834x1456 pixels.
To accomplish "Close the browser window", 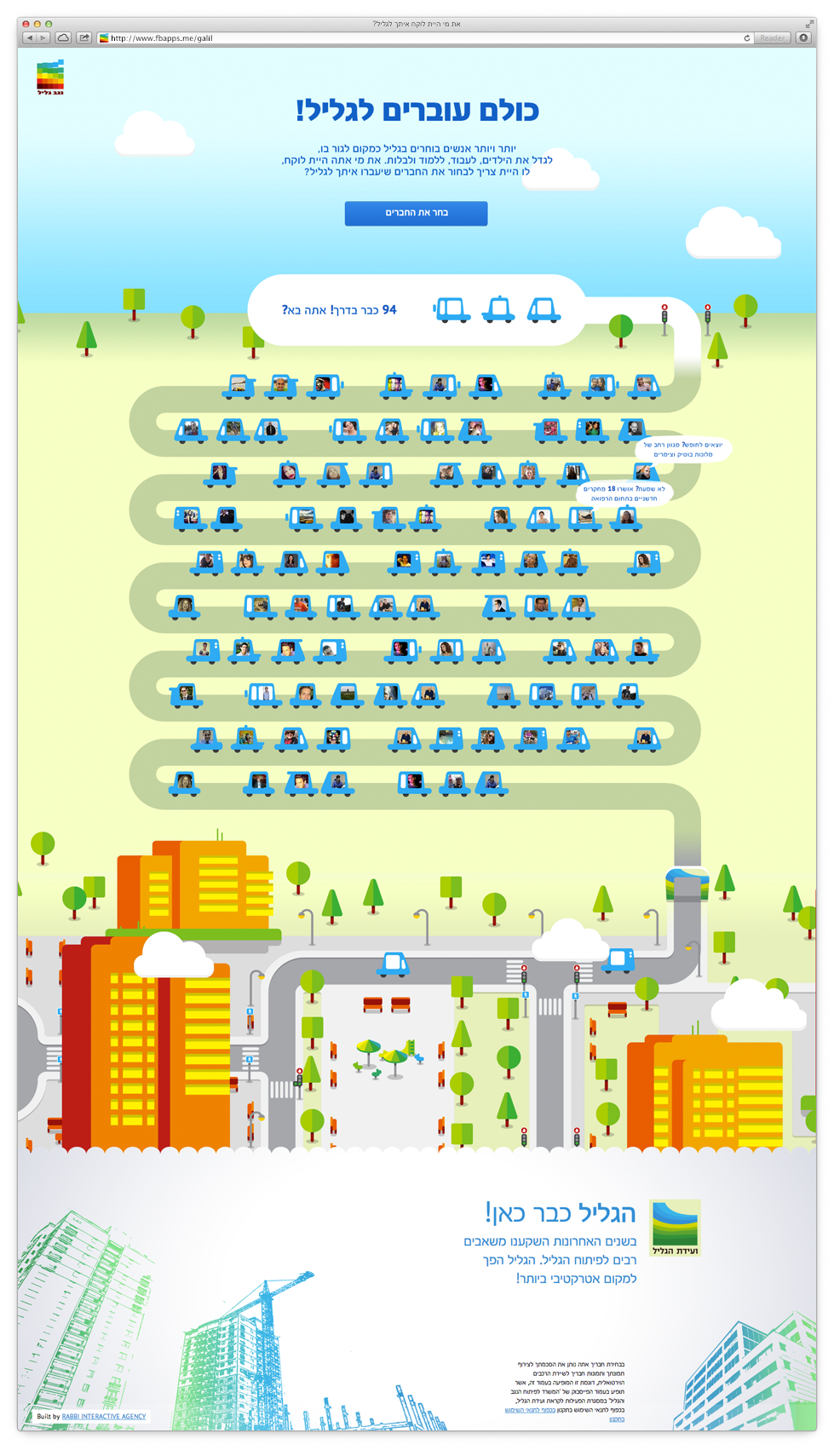I will pos(26,24).
